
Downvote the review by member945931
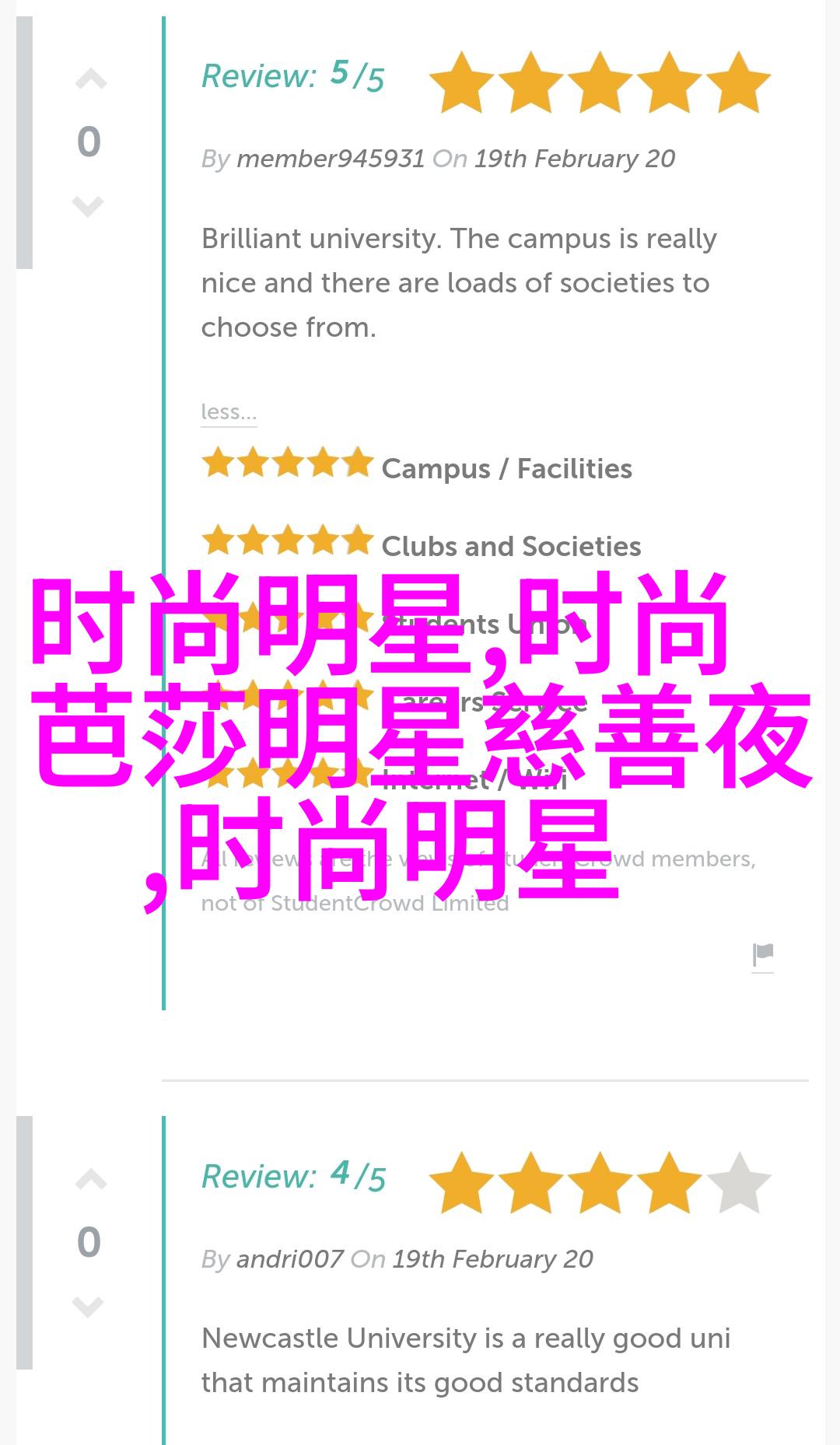[x=88, y=206]
